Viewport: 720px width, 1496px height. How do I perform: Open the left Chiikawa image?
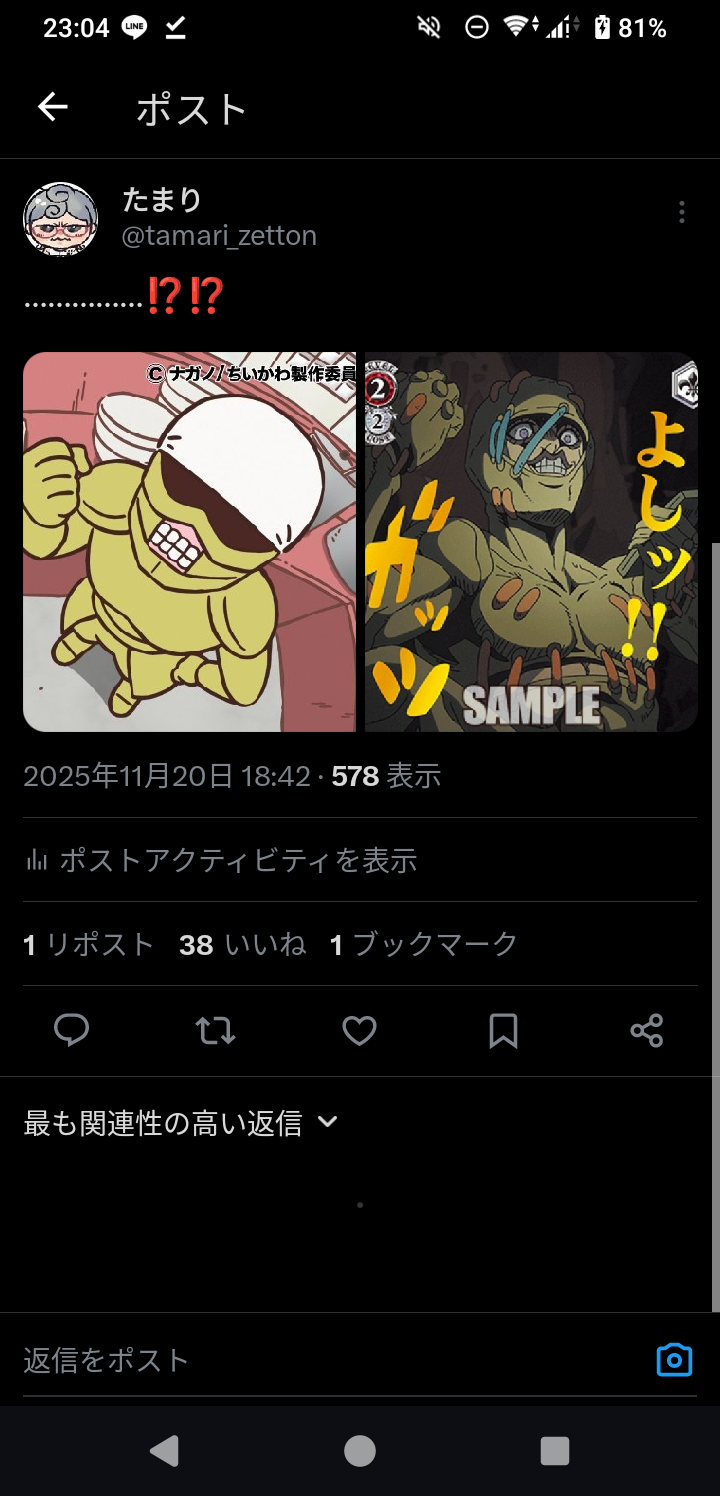[189, 541]
